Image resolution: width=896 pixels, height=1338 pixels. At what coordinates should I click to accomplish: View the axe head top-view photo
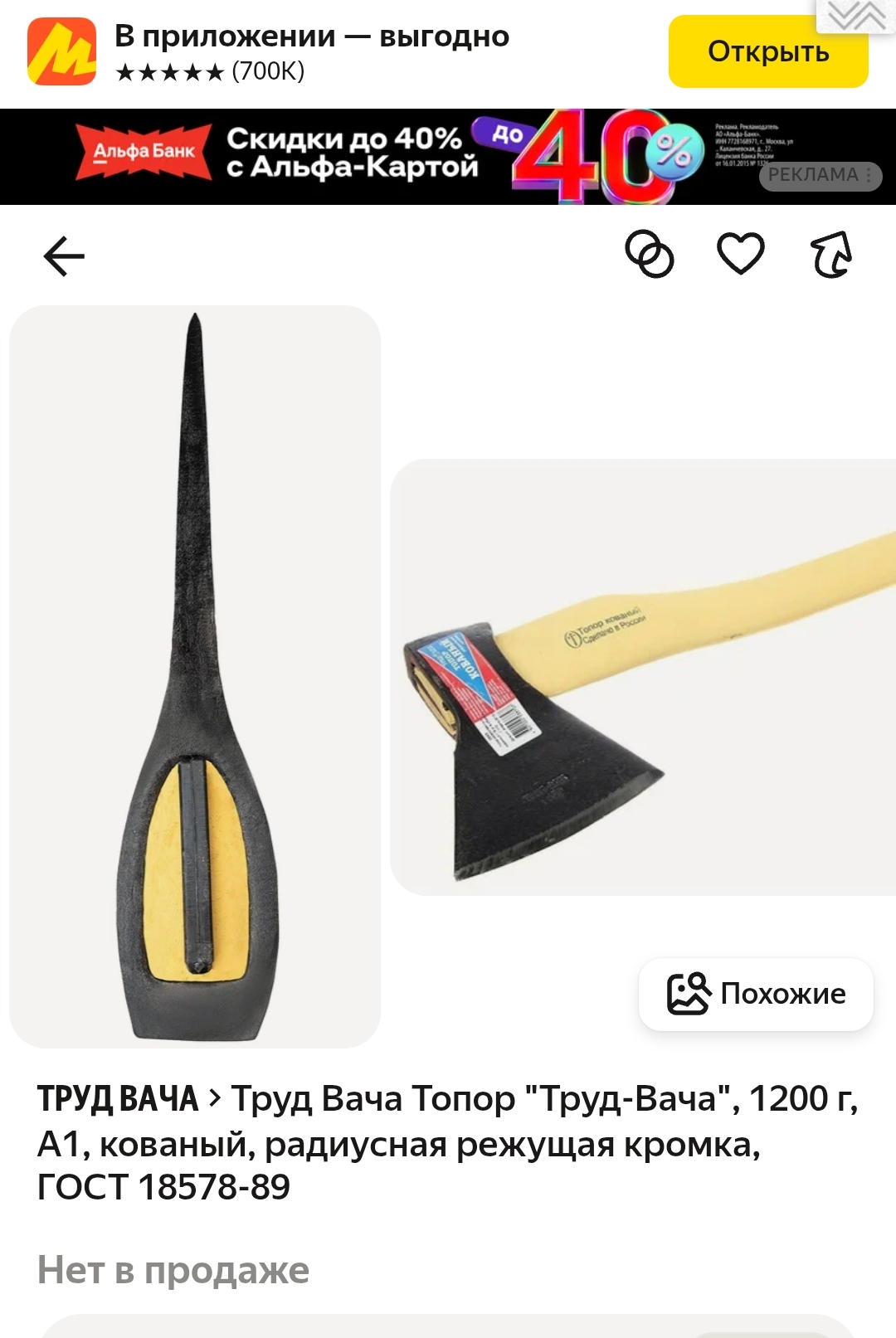tap(195, 676)
